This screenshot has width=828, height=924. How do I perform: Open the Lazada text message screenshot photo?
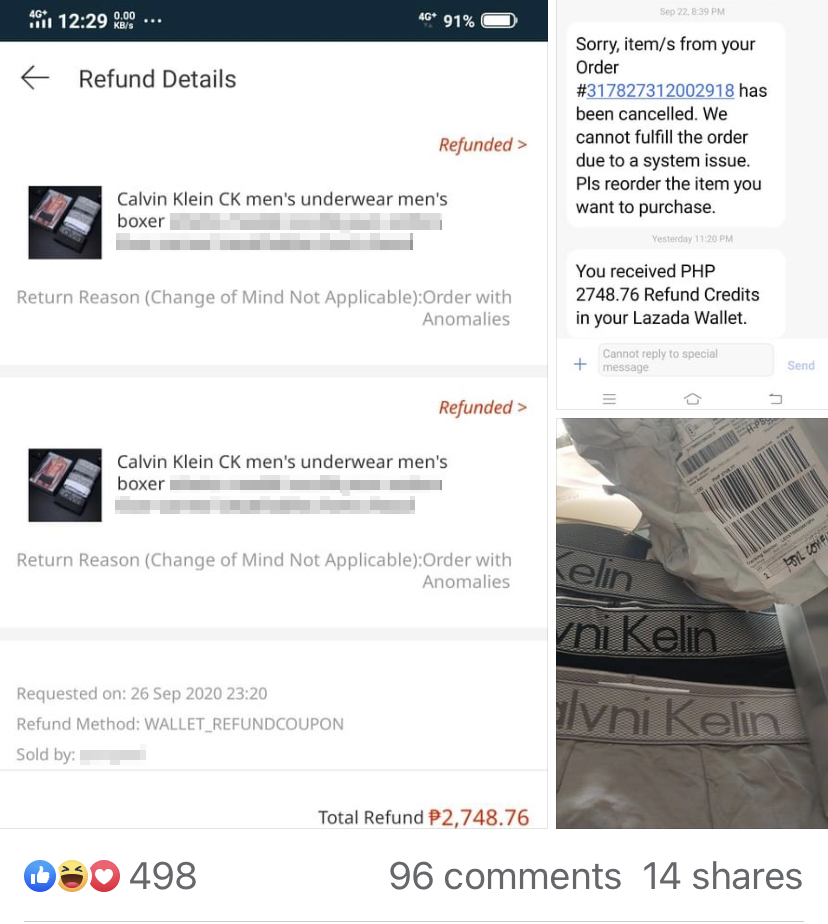[691, 205]
